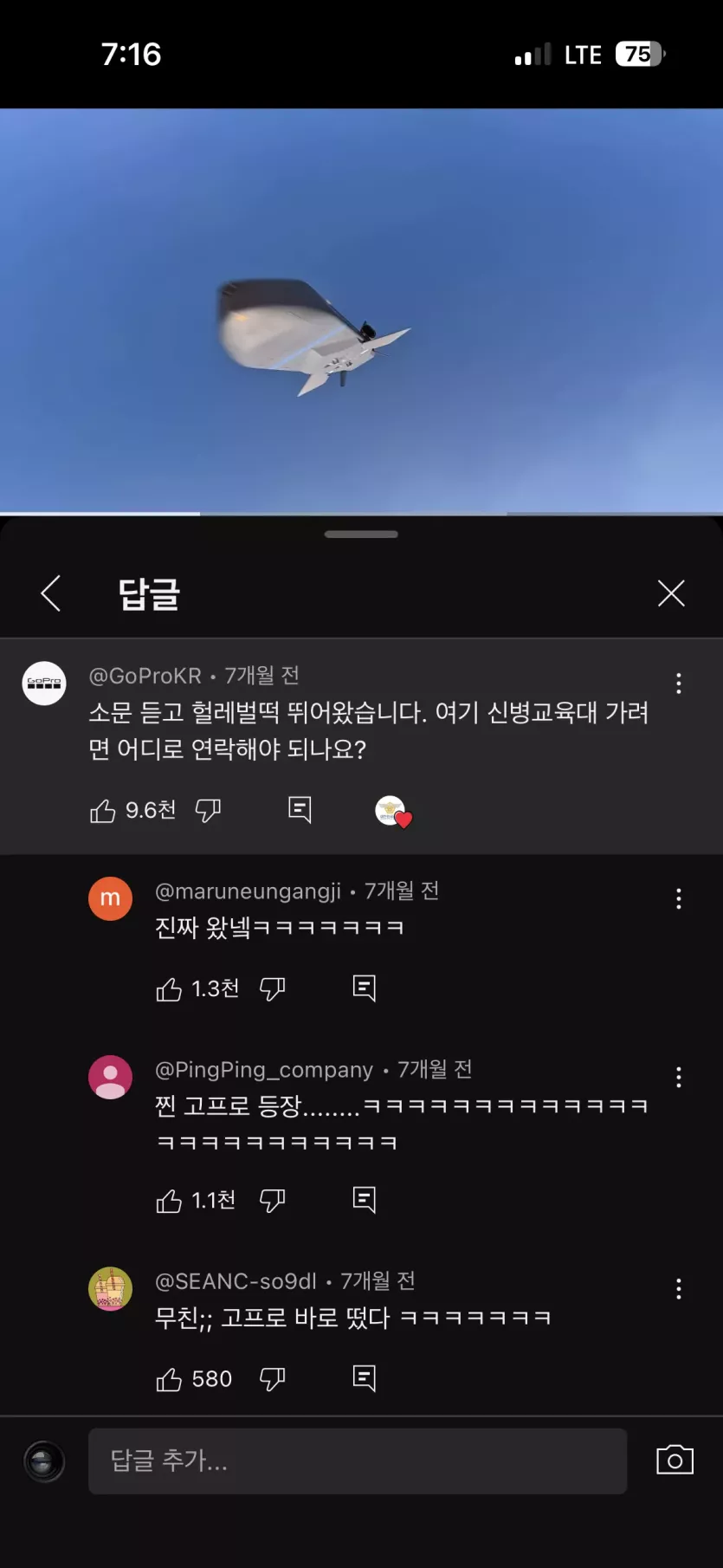The width and height of the screenshot is (723, 1568).
Task: Open options menu for @maruneungangji's reply
Action: [679, 899]
